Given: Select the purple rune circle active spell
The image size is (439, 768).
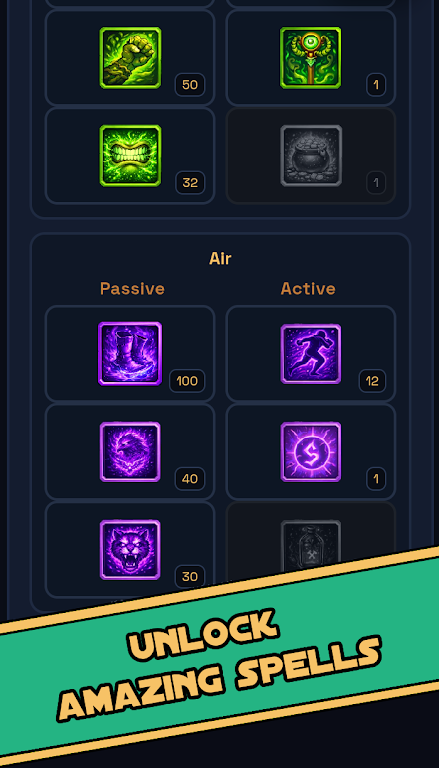Looking at the screenshot, I should point(311,452).
